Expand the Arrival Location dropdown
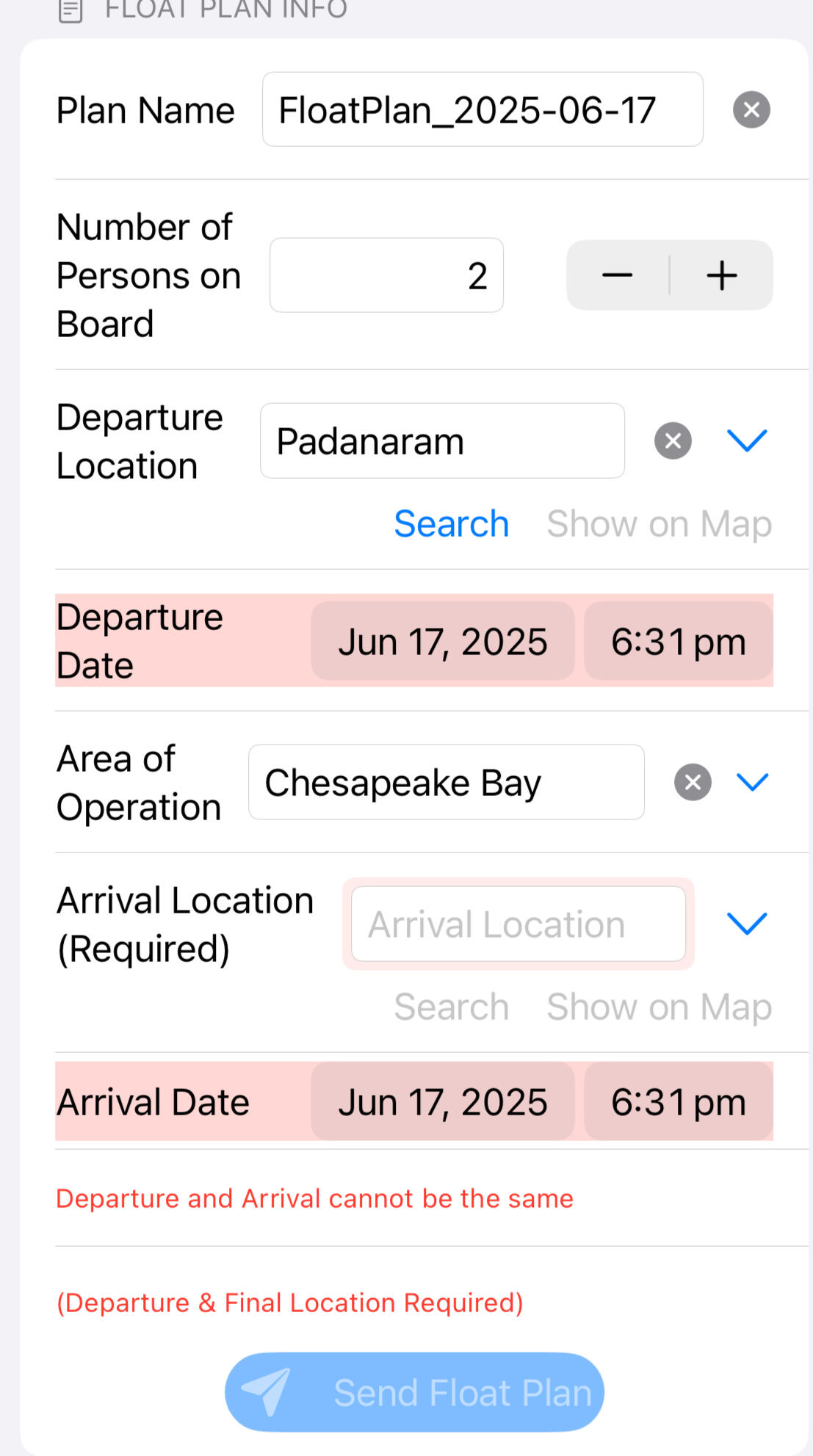This screenshot has width=813, height=1456. [747, 924]
